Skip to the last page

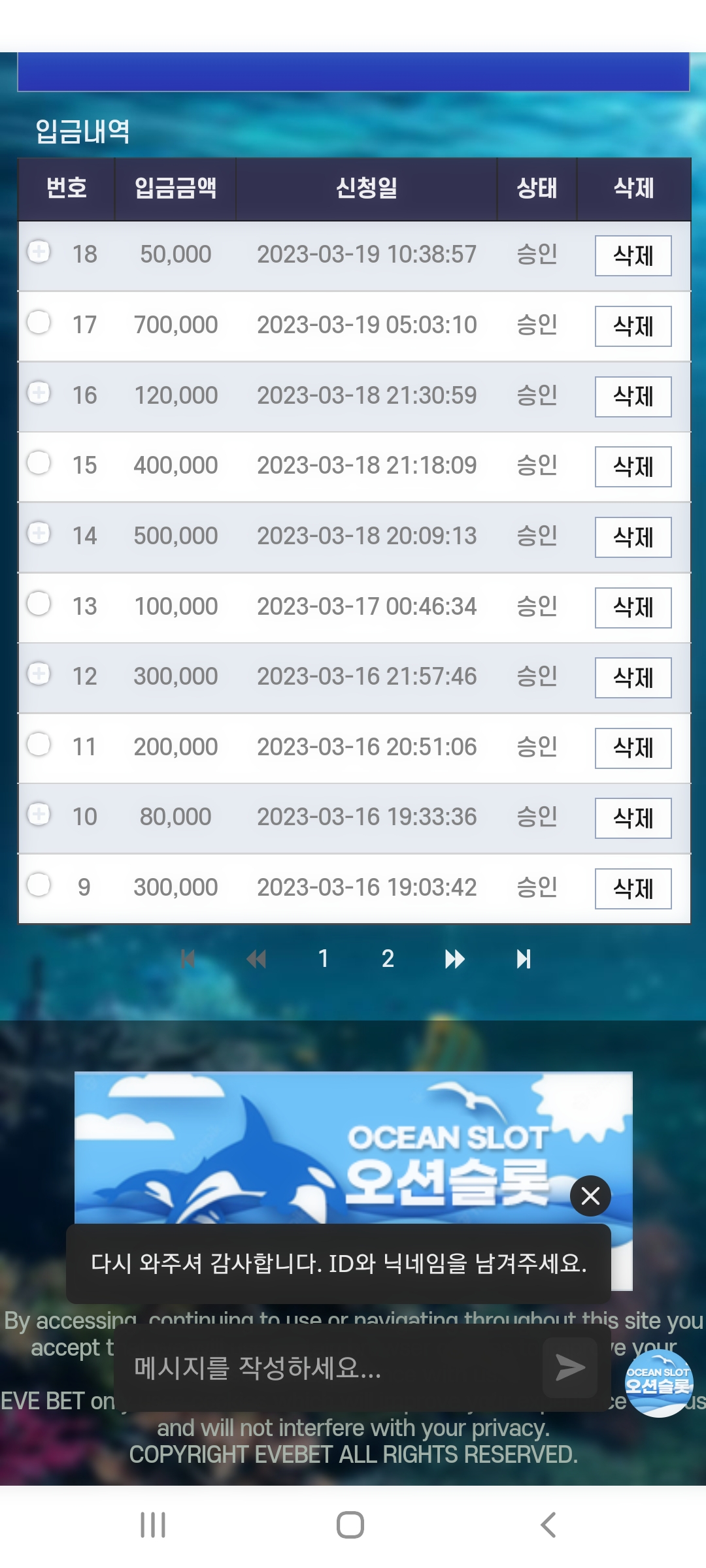[x=524, y=959]
